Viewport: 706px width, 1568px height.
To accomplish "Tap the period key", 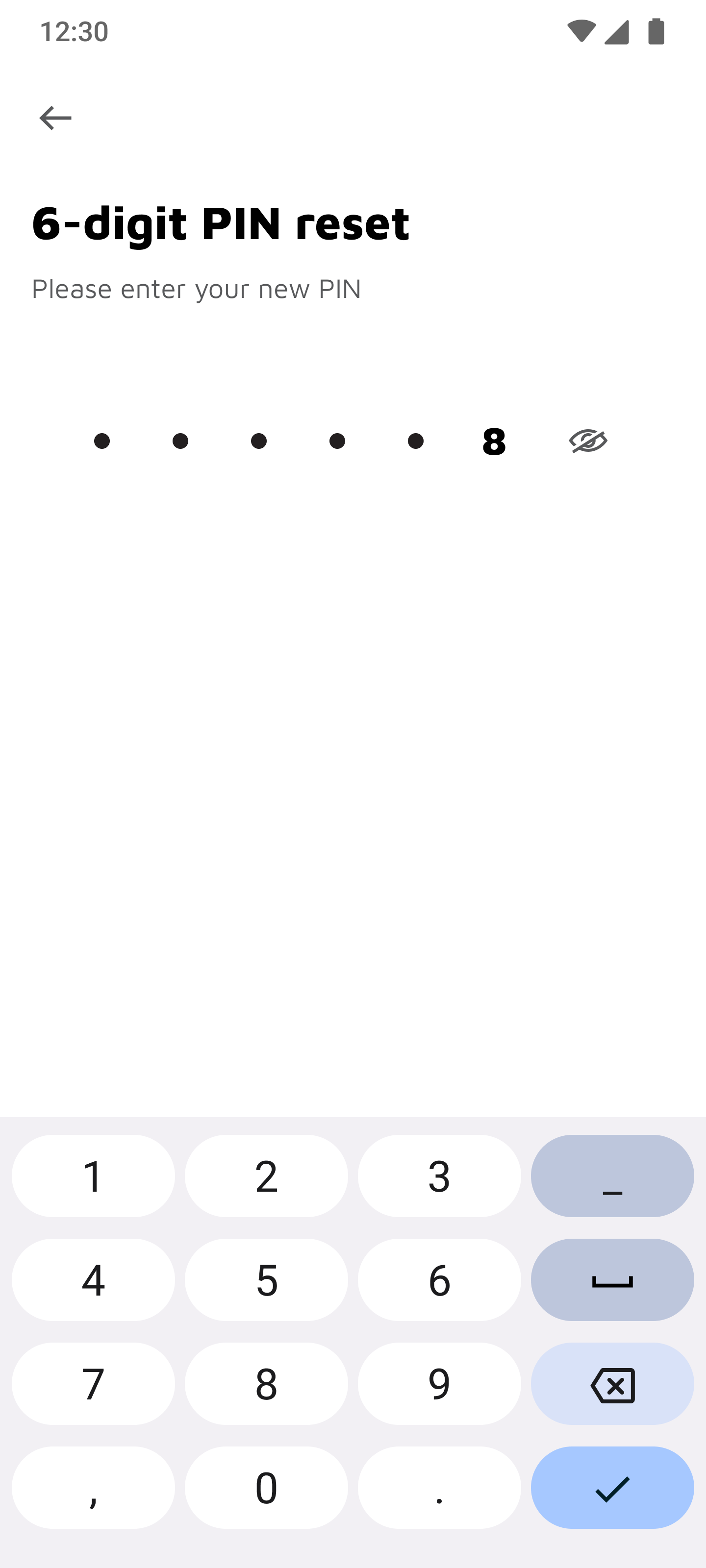I will point(439,1487).
